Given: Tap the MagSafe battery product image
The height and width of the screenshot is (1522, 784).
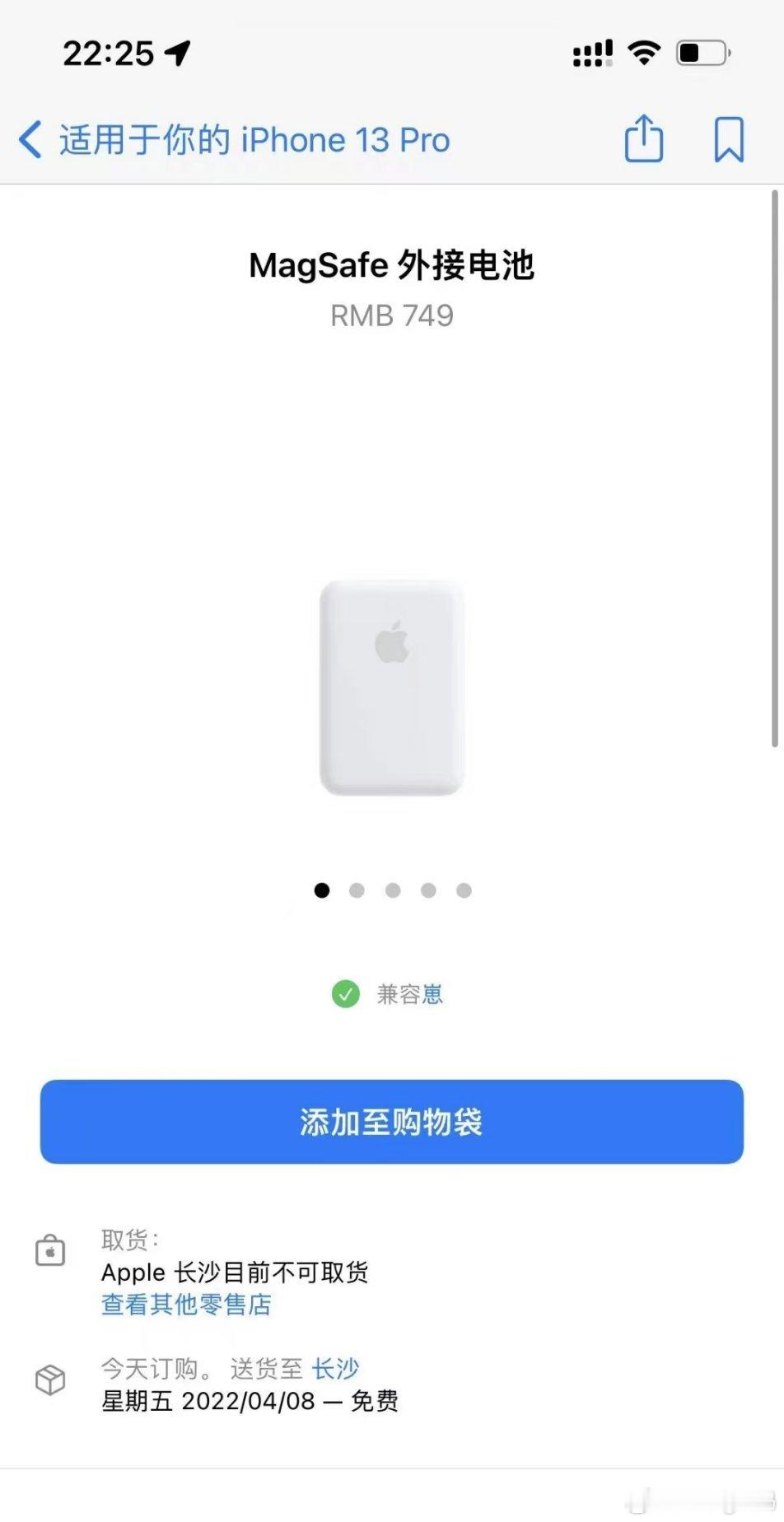Looking at the screenshot, I should 393,688.
